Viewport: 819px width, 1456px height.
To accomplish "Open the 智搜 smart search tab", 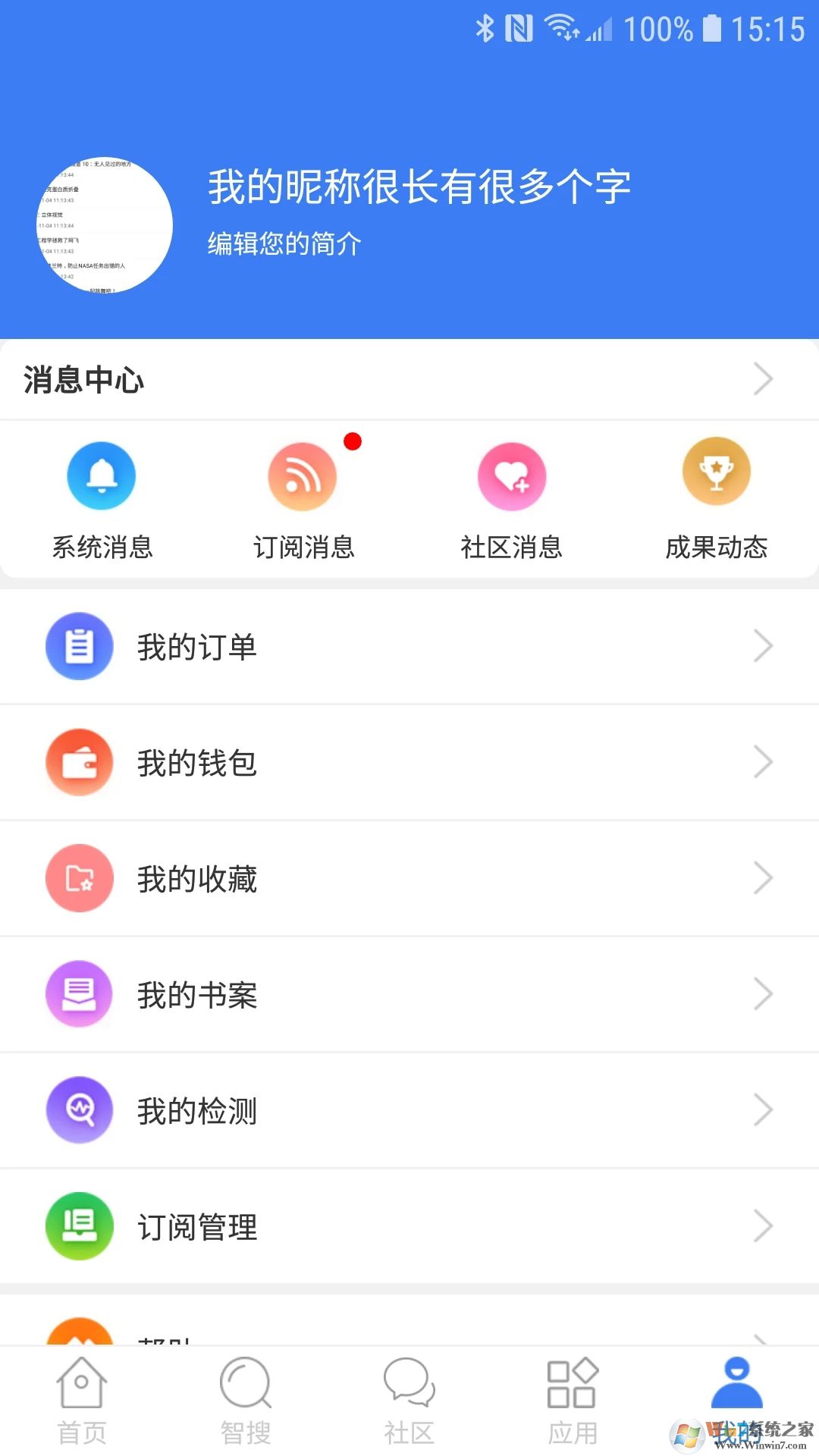I will 245,1403.
